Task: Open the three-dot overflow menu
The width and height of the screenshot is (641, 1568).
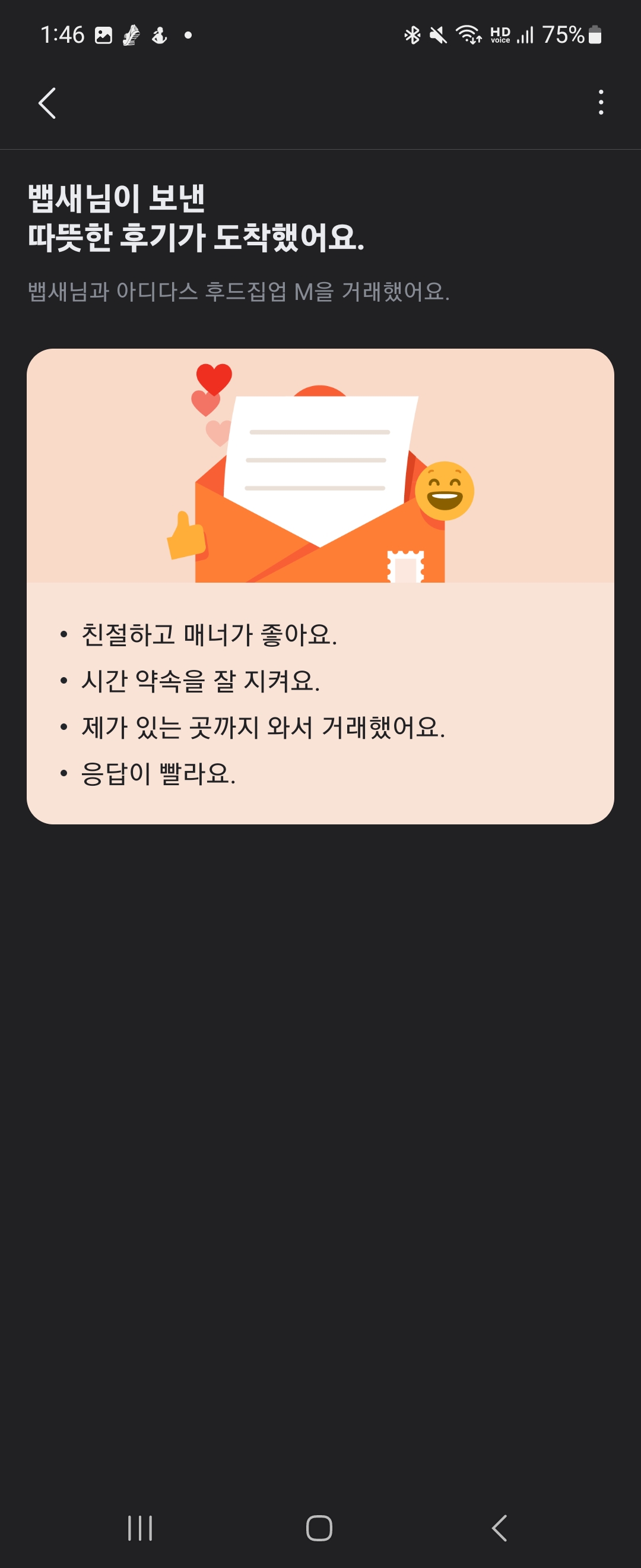Action: [600, 103]
